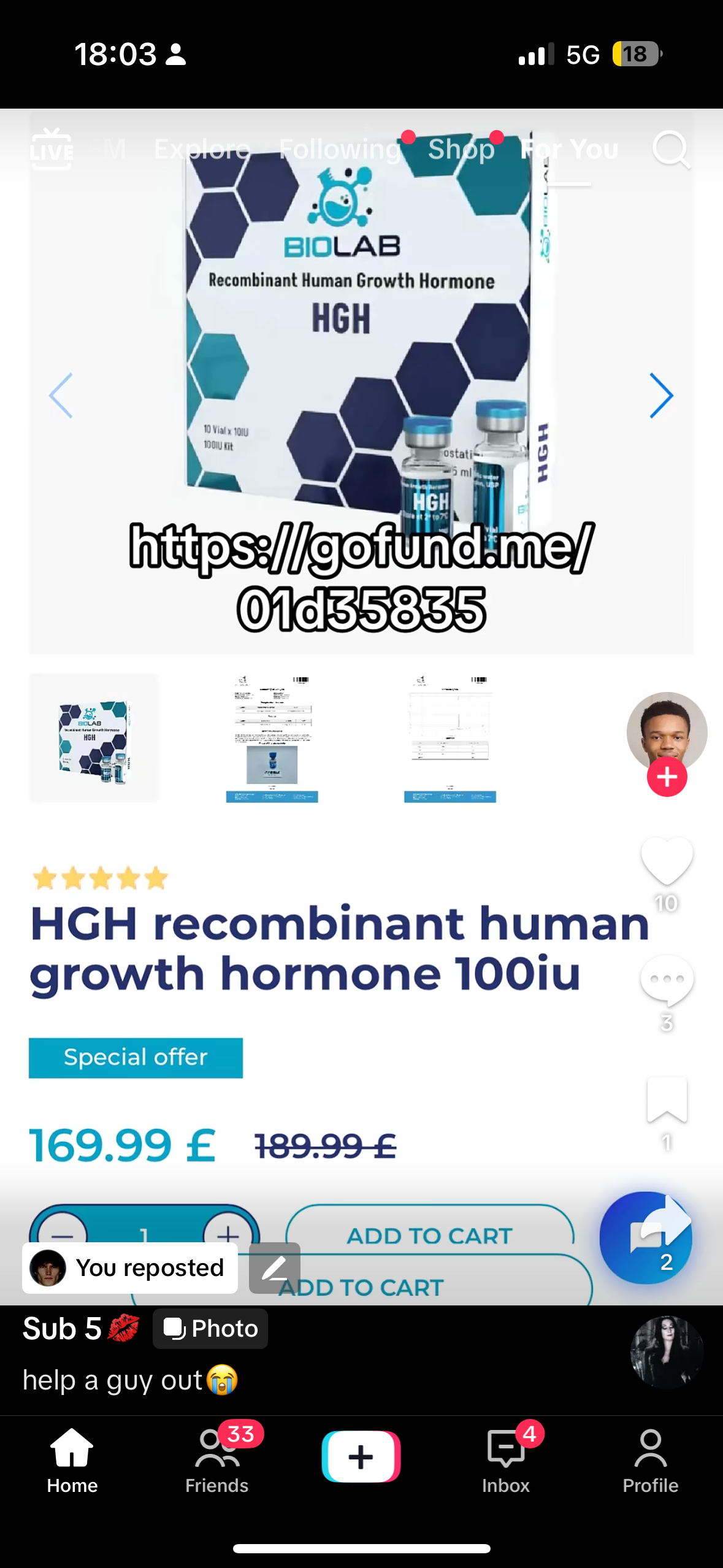The image size is (723, 1568).
Task: Select the For You tab
Action: click(569, 149)
